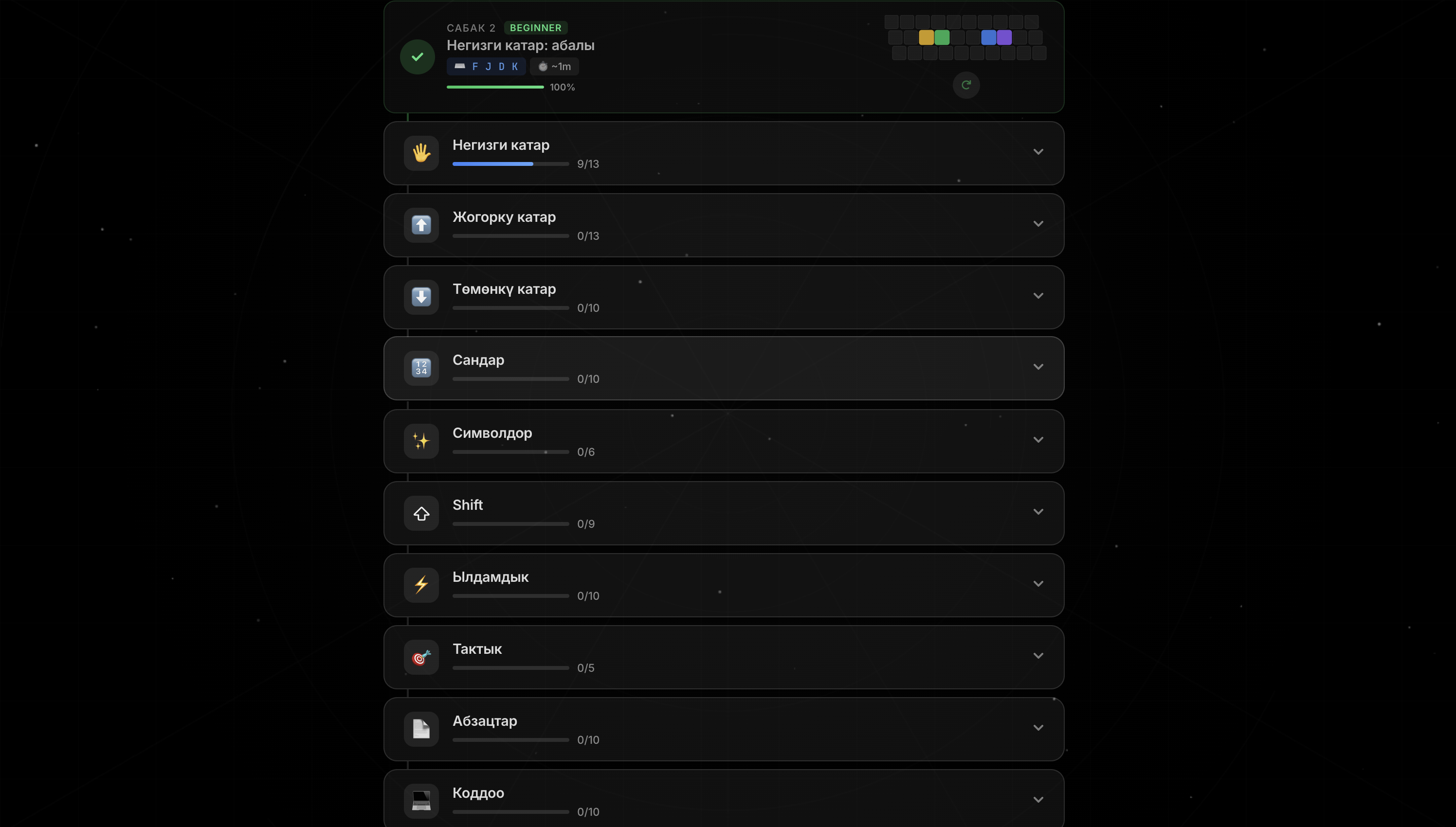
Task: Expand the Shift section
Action: (x=1037, y=512)
